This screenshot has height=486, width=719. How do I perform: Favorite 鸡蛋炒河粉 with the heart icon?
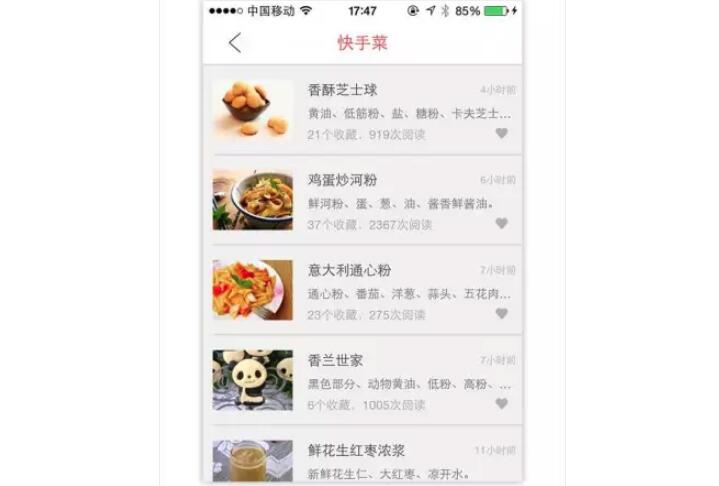501,224
